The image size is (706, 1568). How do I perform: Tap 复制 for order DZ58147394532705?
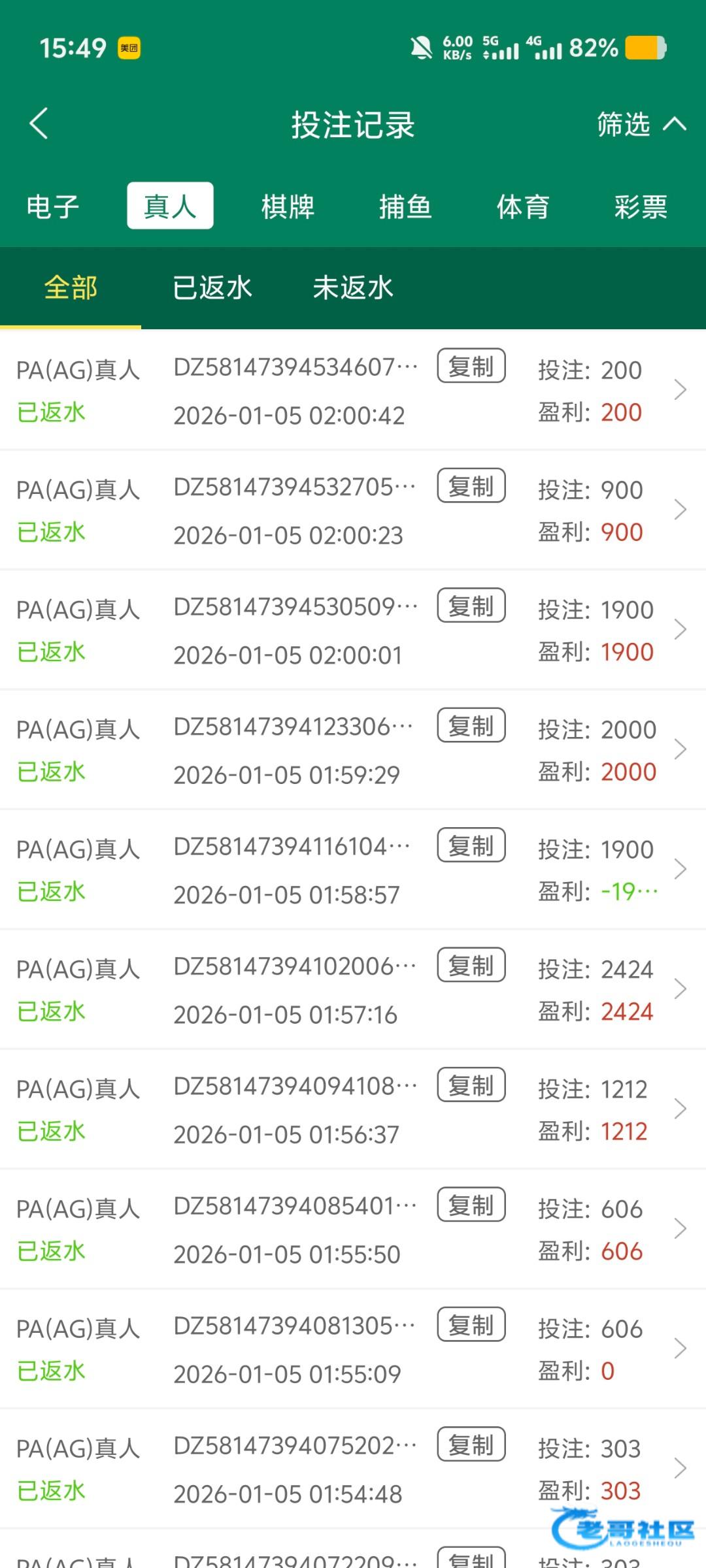coord(471,486)
